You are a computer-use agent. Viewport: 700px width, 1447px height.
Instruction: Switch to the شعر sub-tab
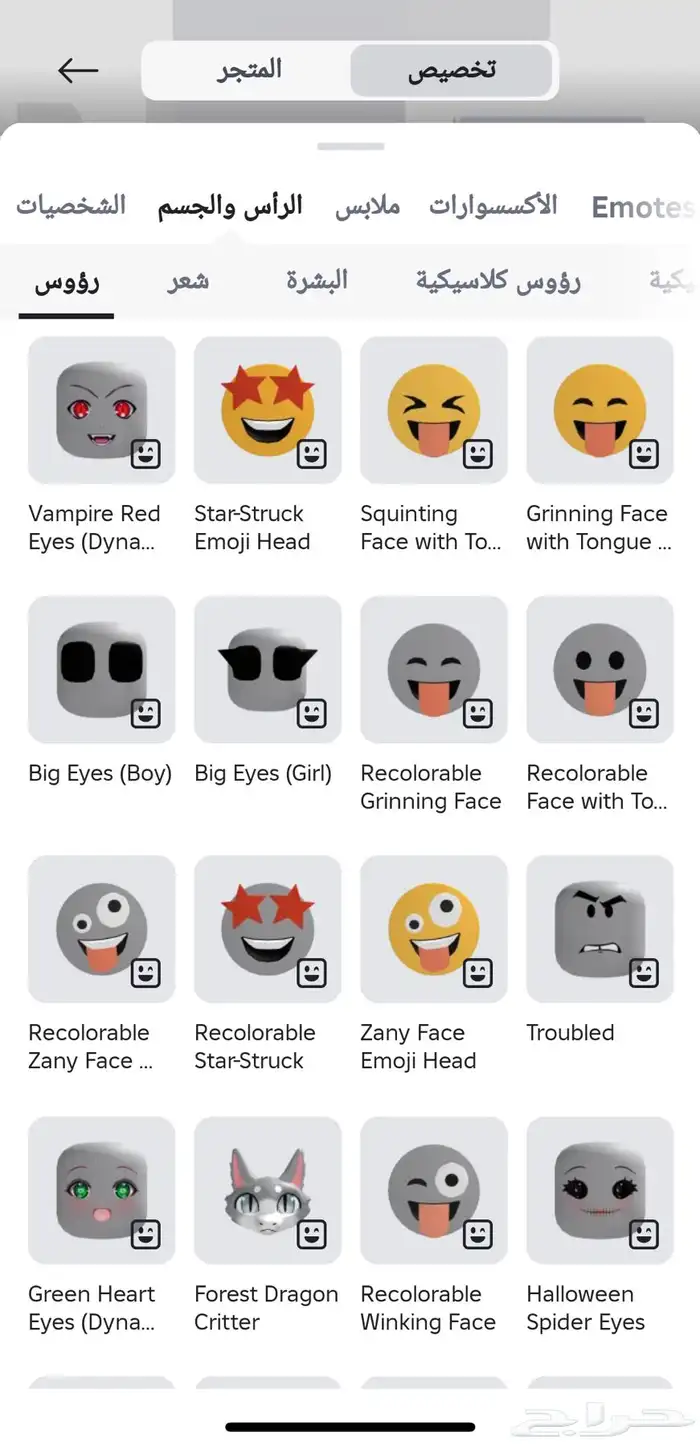188,280
